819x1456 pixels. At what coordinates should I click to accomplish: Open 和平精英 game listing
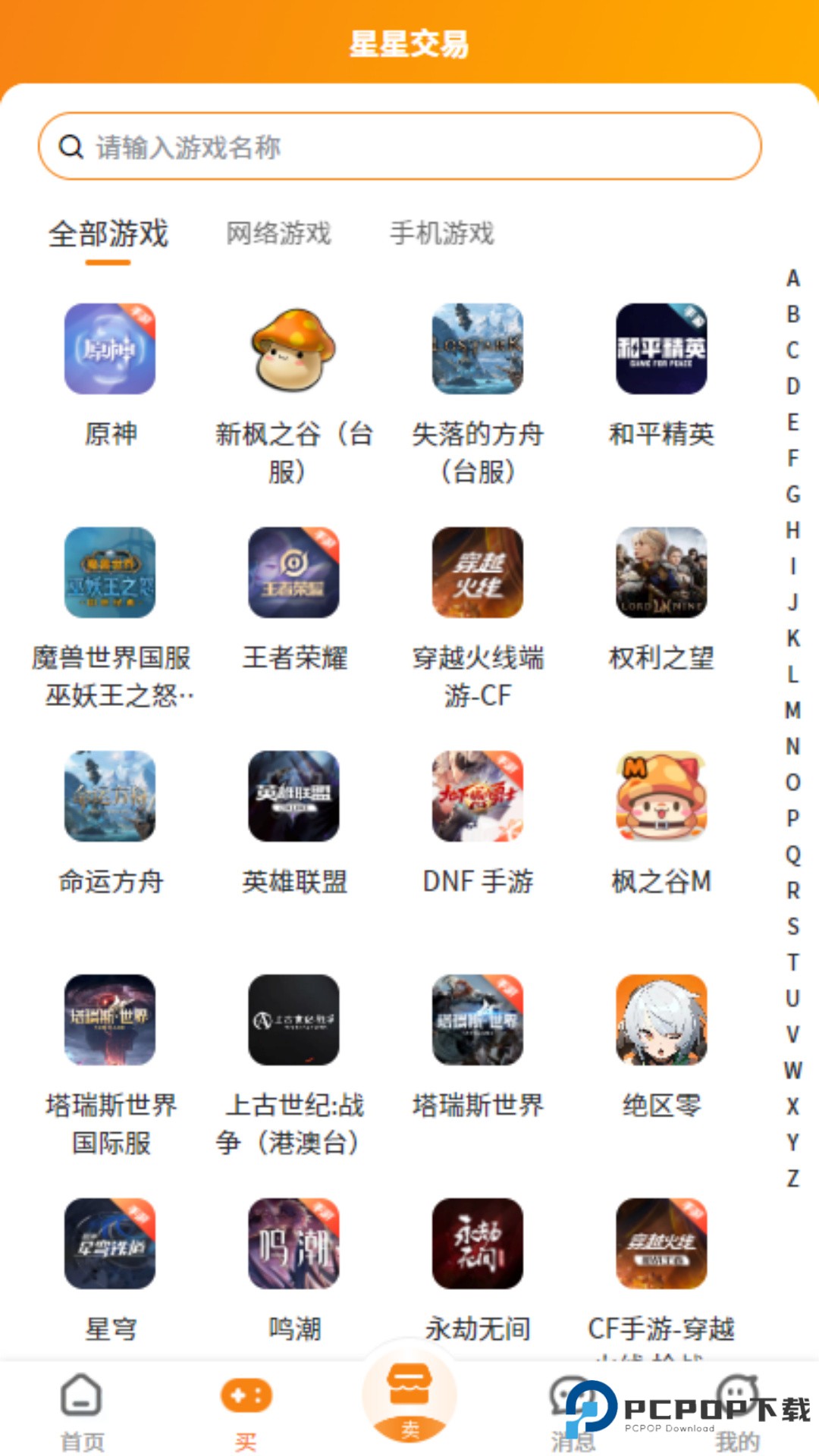click(661, 349)
